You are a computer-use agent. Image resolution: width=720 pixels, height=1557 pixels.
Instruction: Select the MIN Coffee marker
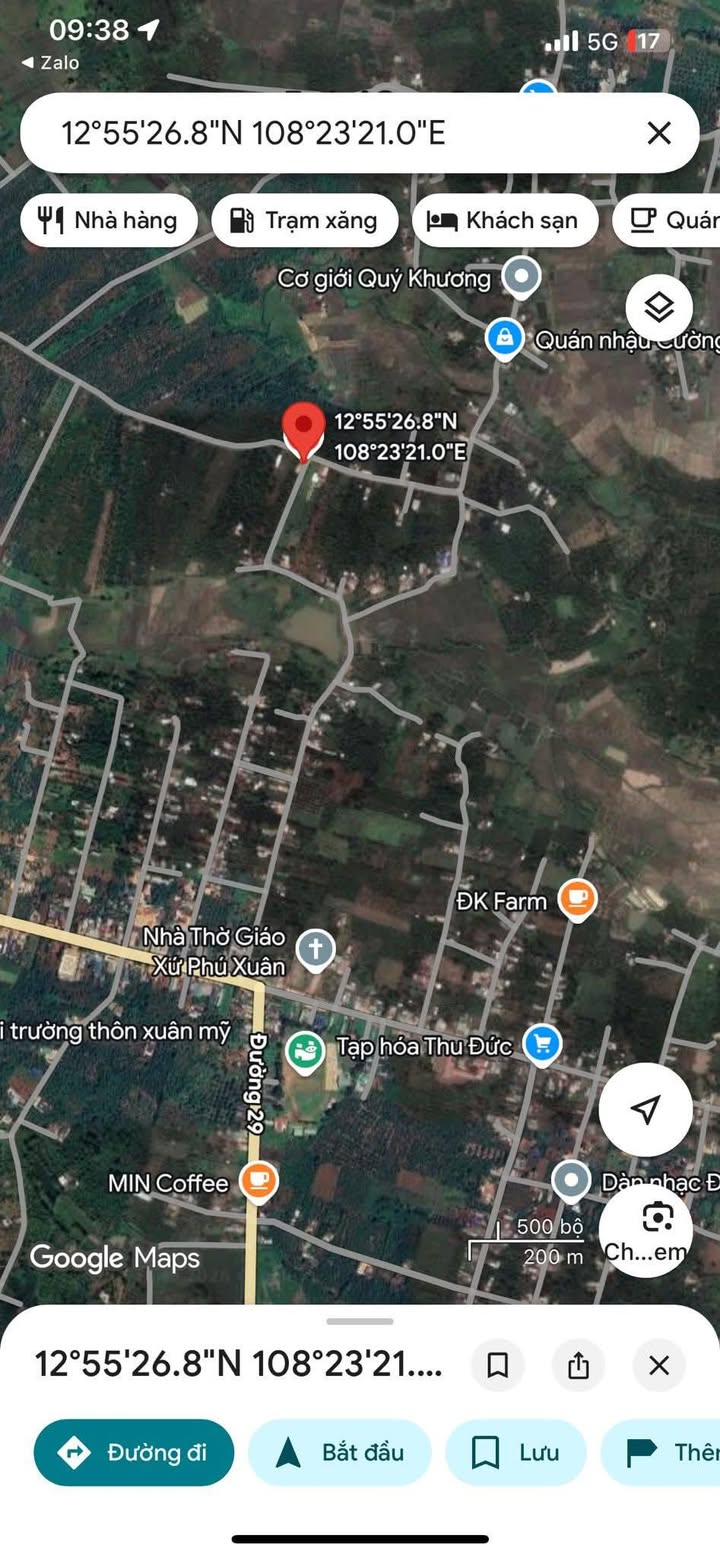click(x=259, y=1182)
